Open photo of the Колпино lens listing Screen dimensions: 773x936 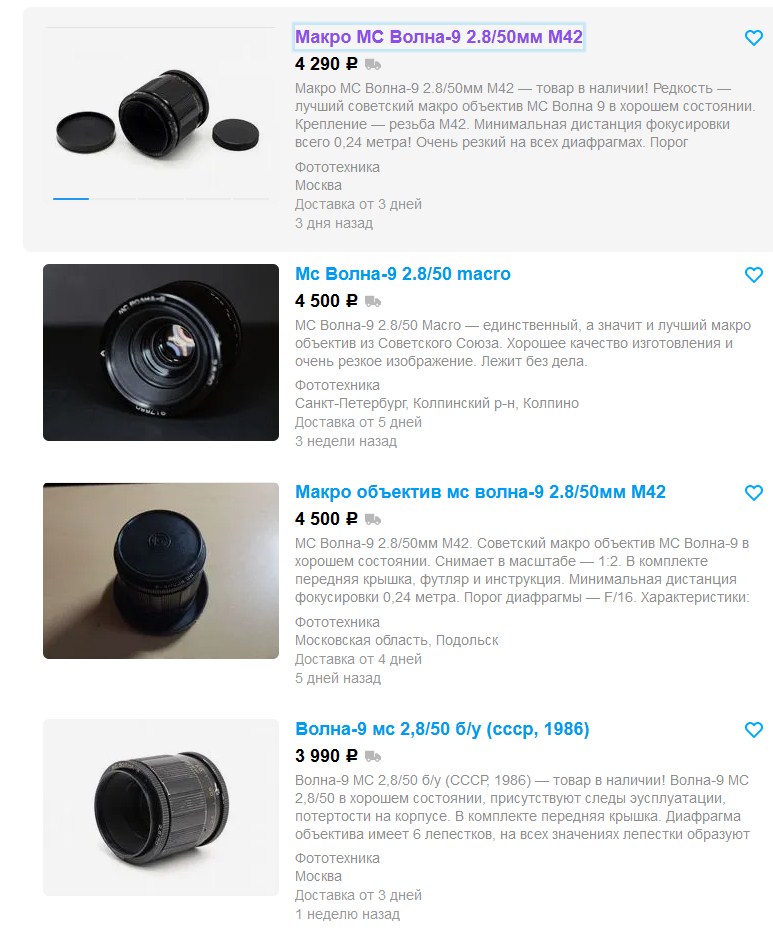pos(160,352)
